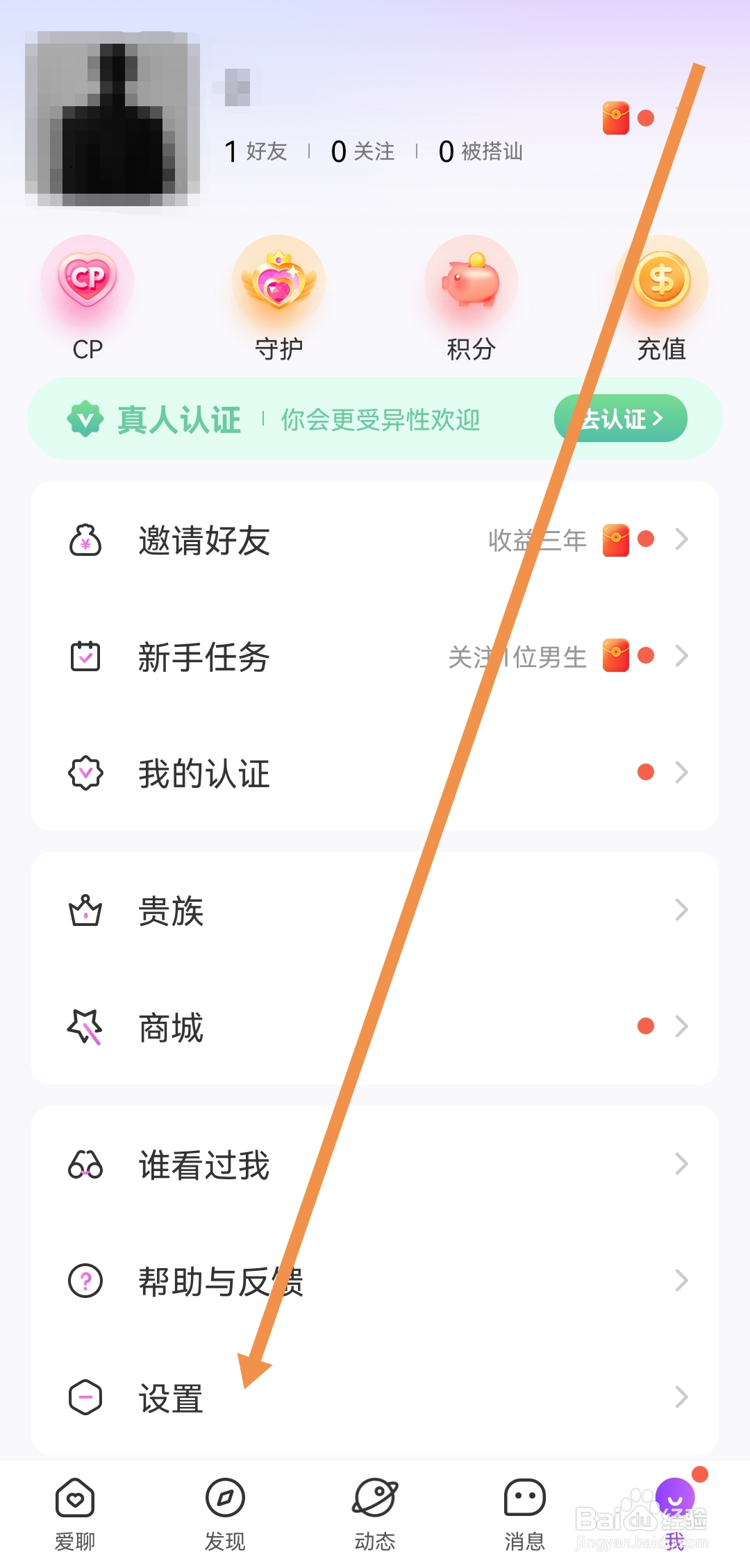Expand the 设置 row chevron
Screen dimensions: 750x1568
coord(681,1397)
